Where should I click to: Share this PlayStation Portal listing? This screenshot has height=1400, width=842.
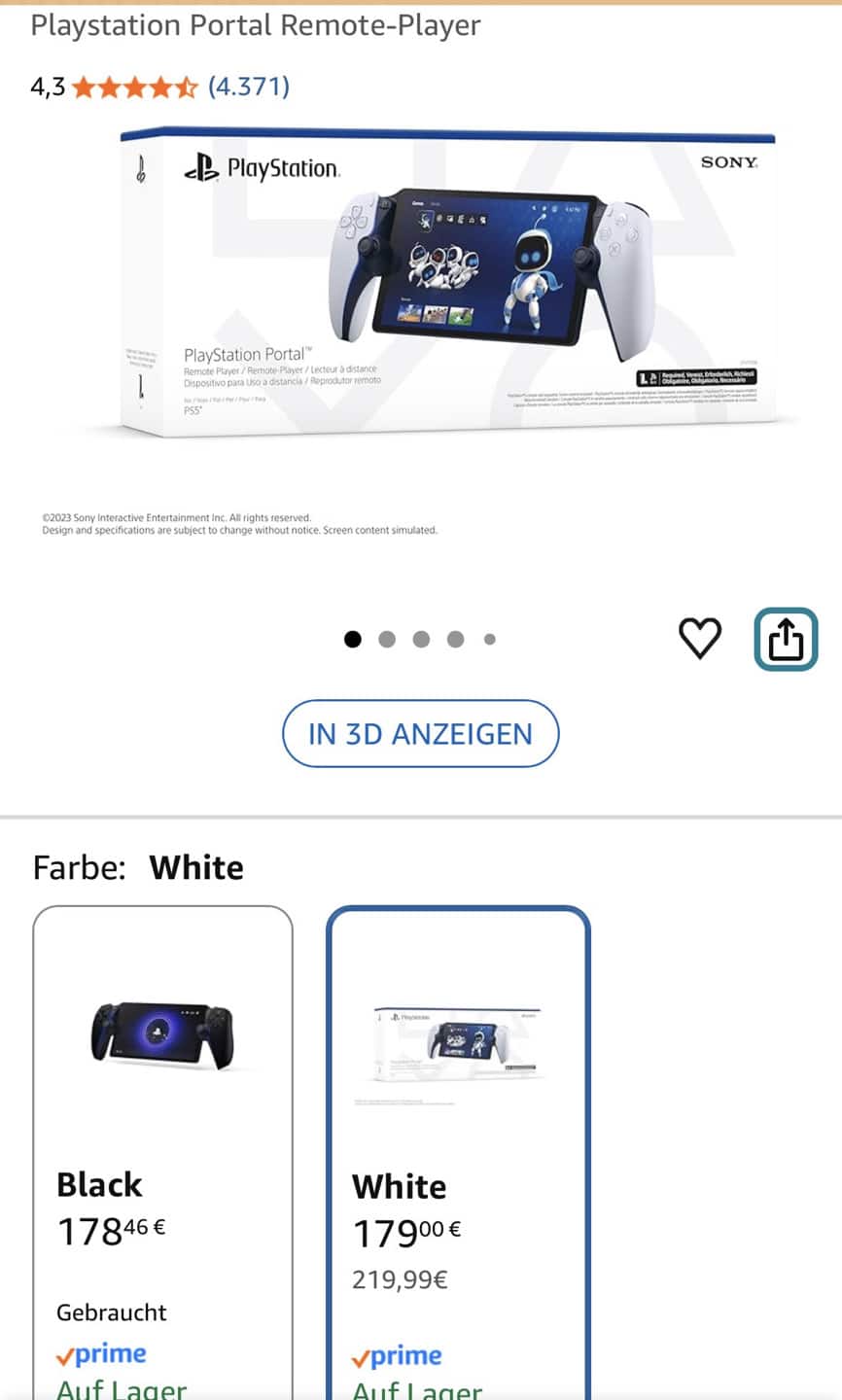coord(786,639)
